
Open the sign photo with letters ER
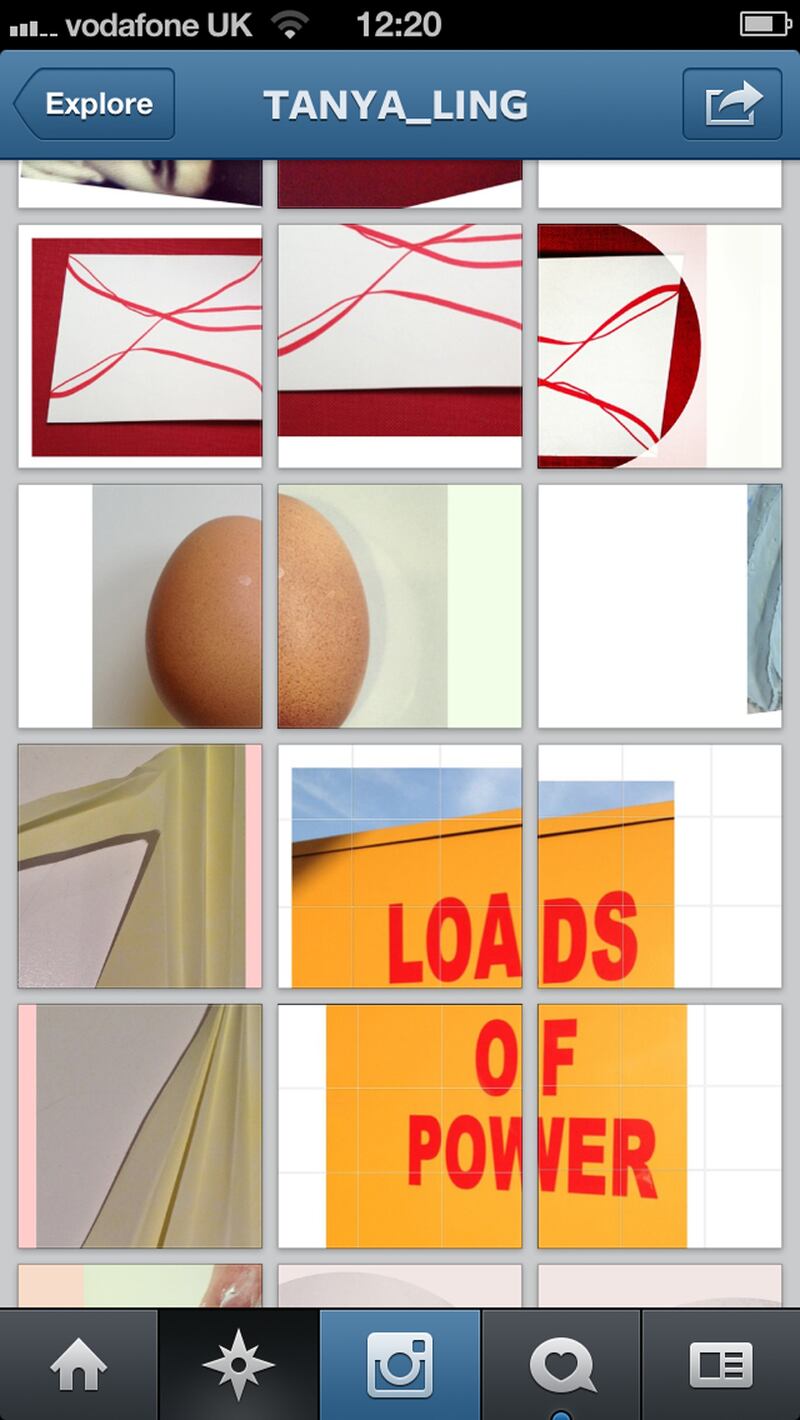coord(660,1126)
